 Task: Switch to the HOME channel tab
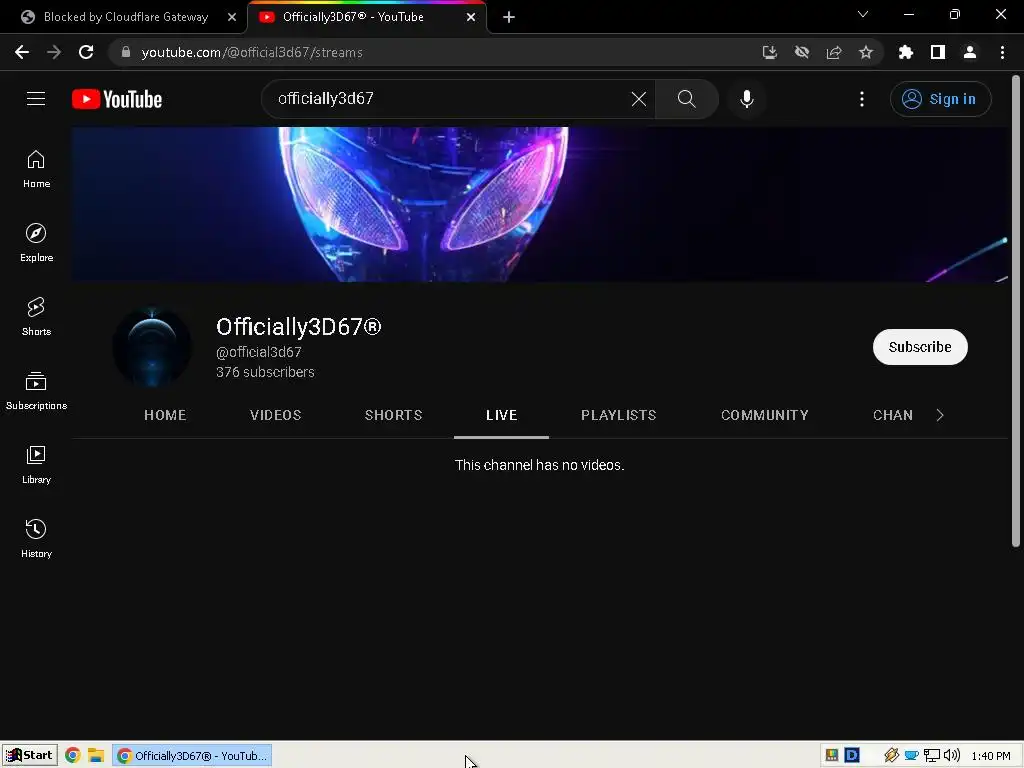click(165, 415)
